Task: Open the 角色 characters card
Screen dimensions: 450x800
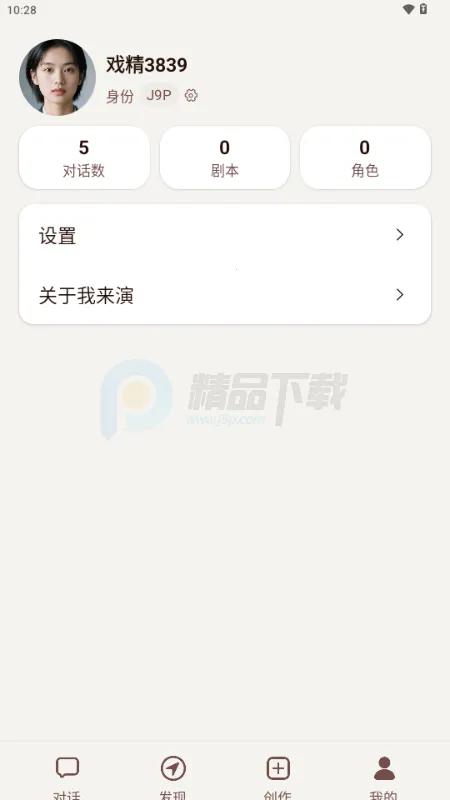Action: click(x=365, y=158)
